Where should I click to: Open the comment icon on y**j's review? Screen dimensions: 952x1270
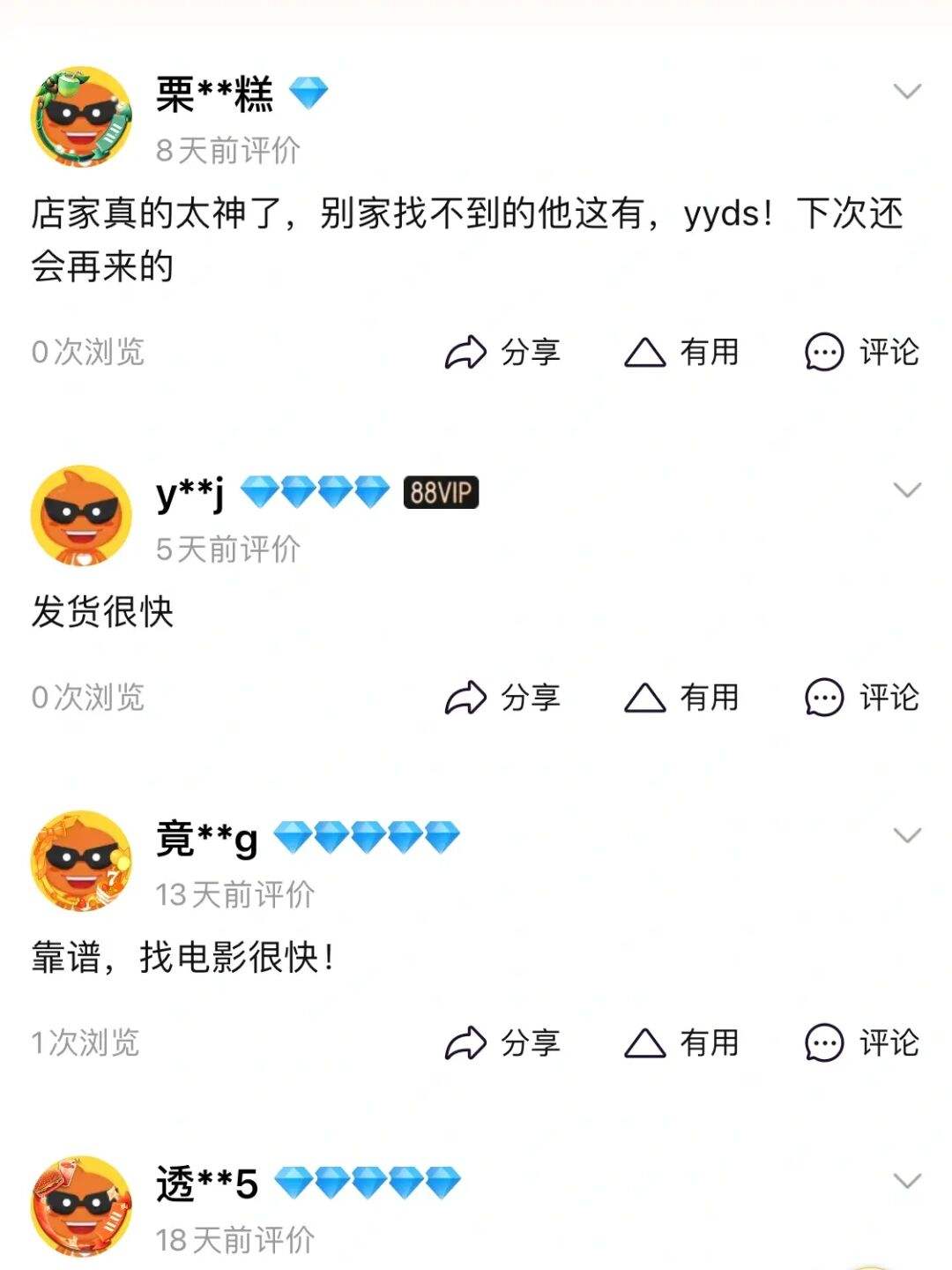822,698
